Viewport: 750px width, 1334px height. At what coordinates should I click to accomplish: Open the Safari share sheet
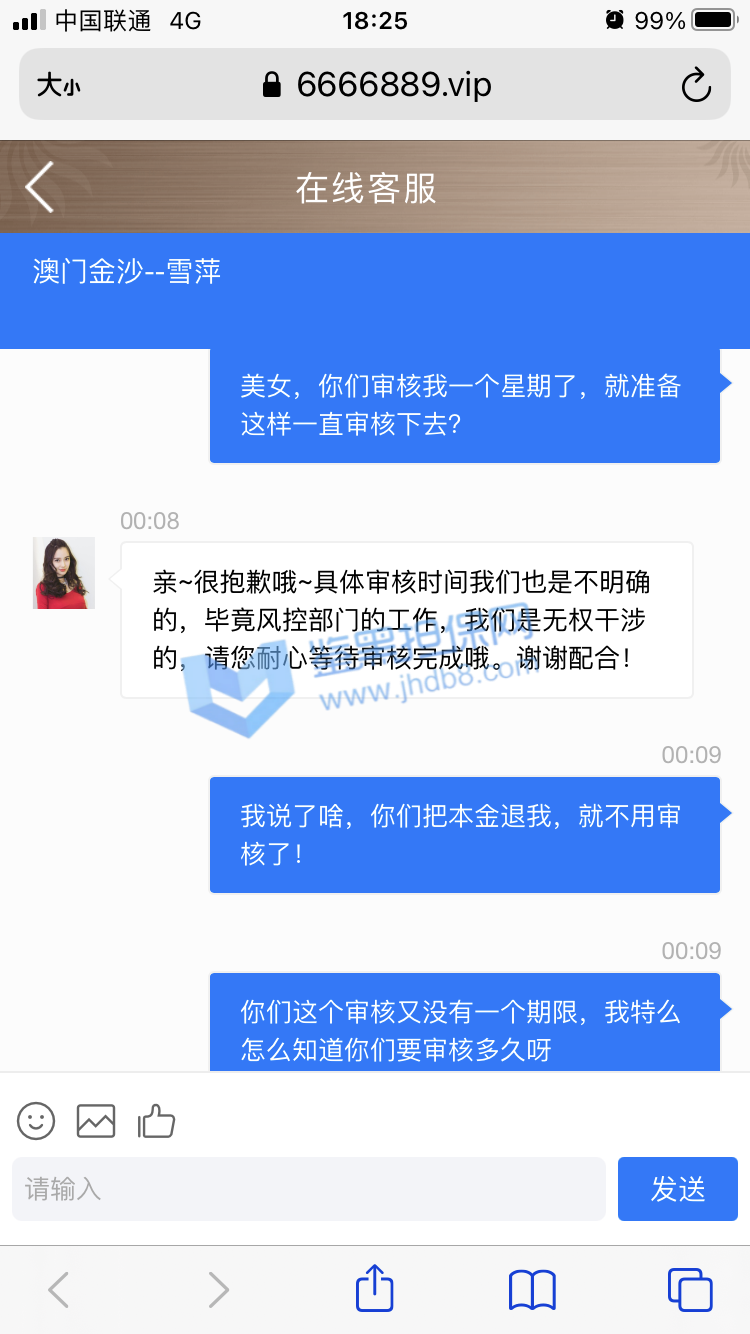point(375,1289)
